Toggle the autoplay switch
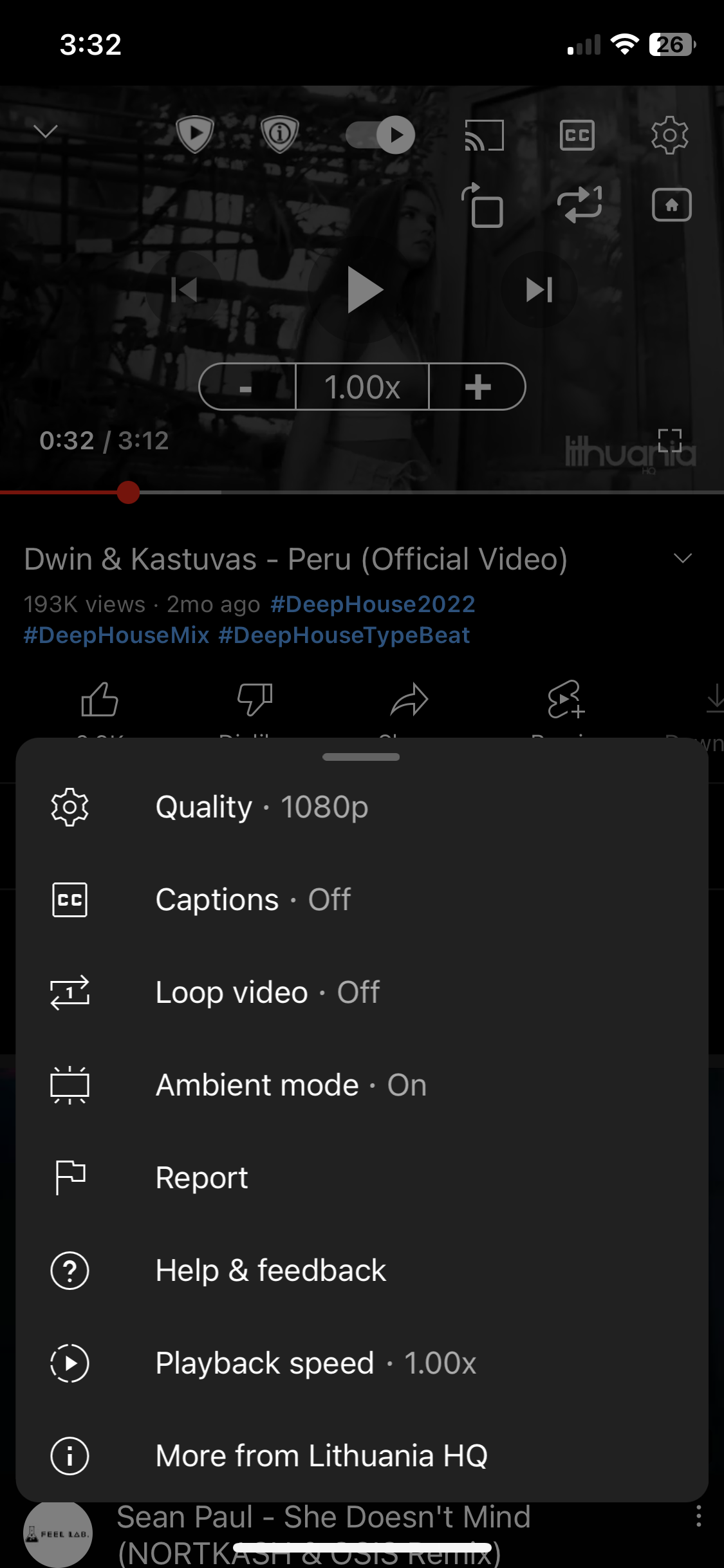The width and height of the screenshot is (724, 1568). (x=381, y=135)
